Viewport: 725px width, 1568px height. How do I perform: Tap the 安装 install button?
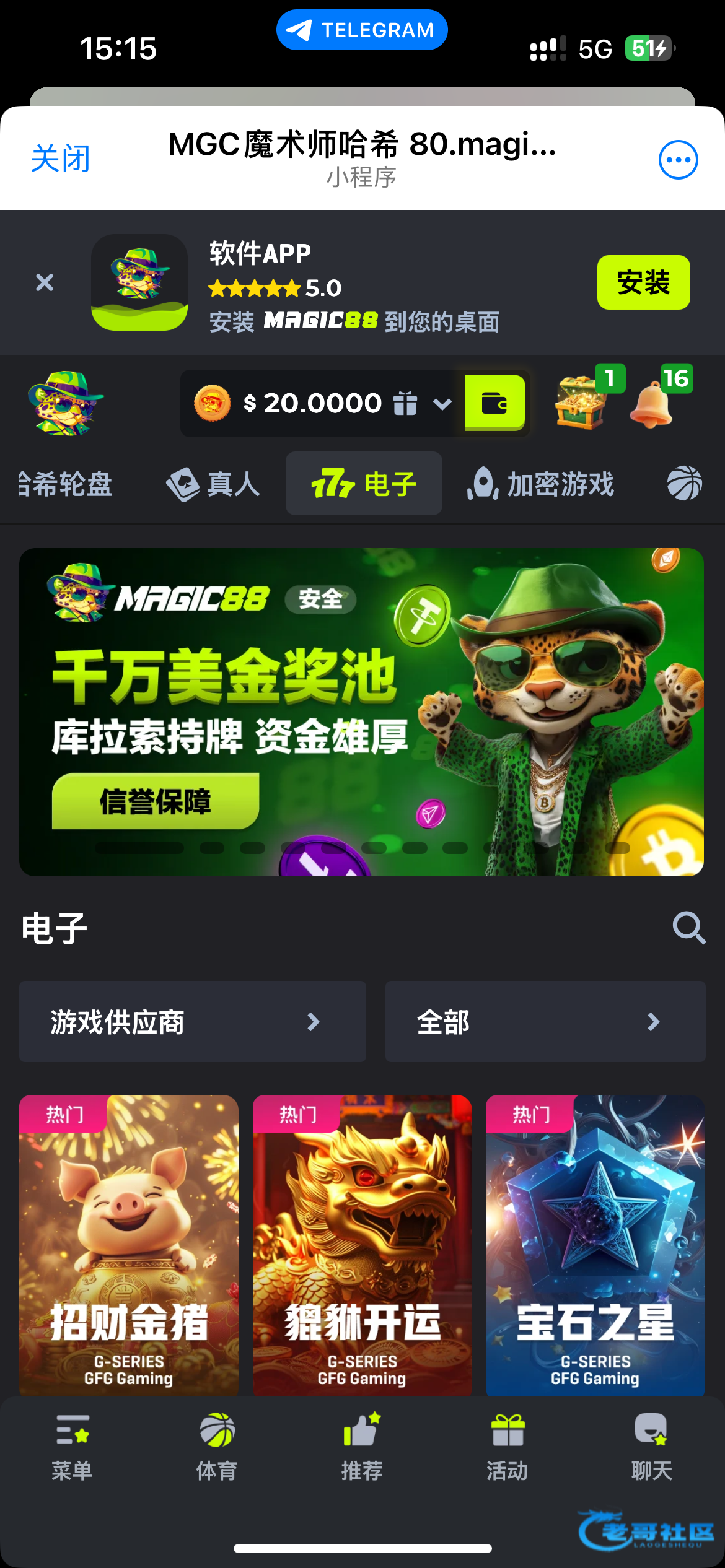[x=643, y=282]
